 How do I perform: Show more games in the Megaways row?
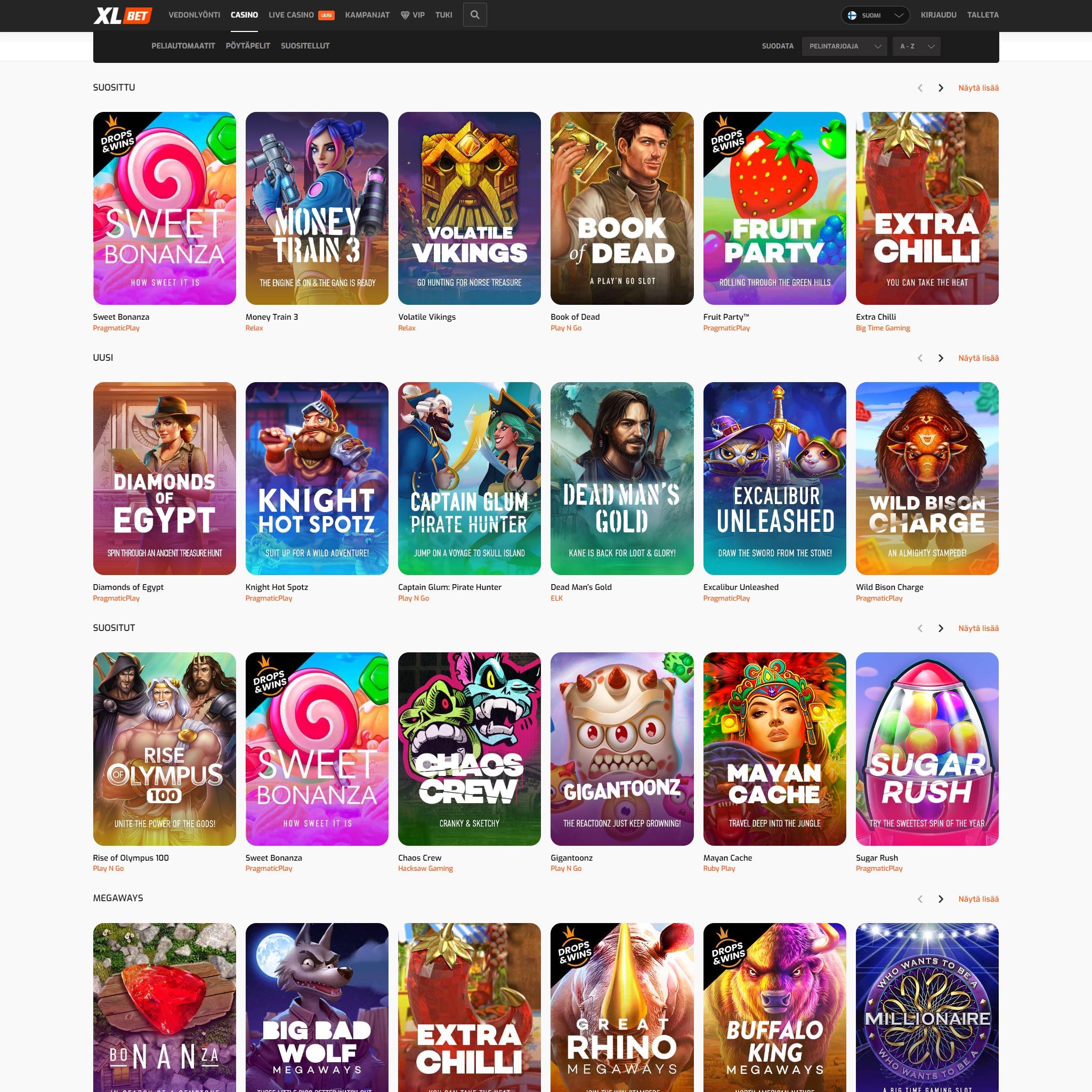coord(978,899)
